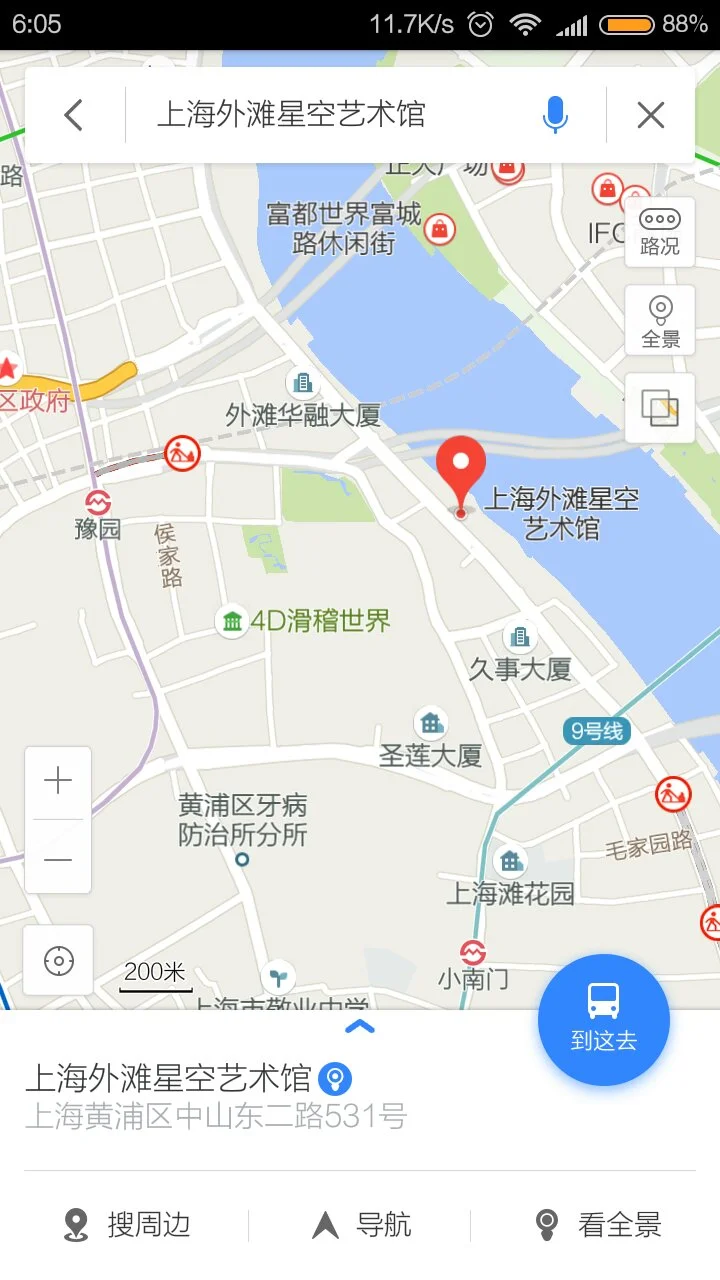The width and height of the screenshot is (720, 1280).
Task: Tap the compass locate-me icon
Action: tap(58, 960)
